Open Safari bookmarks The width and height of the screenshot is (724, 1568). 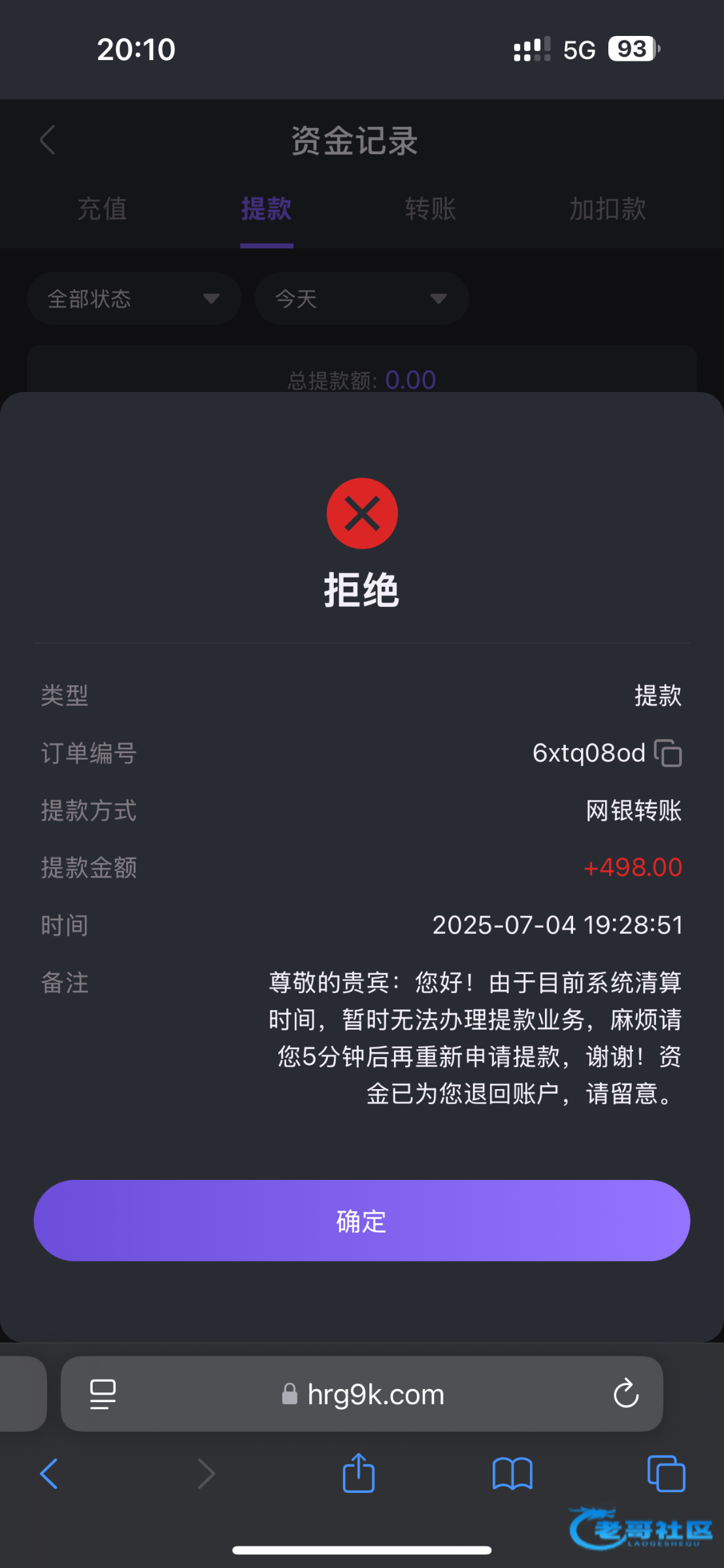(x=512, y=1474)
